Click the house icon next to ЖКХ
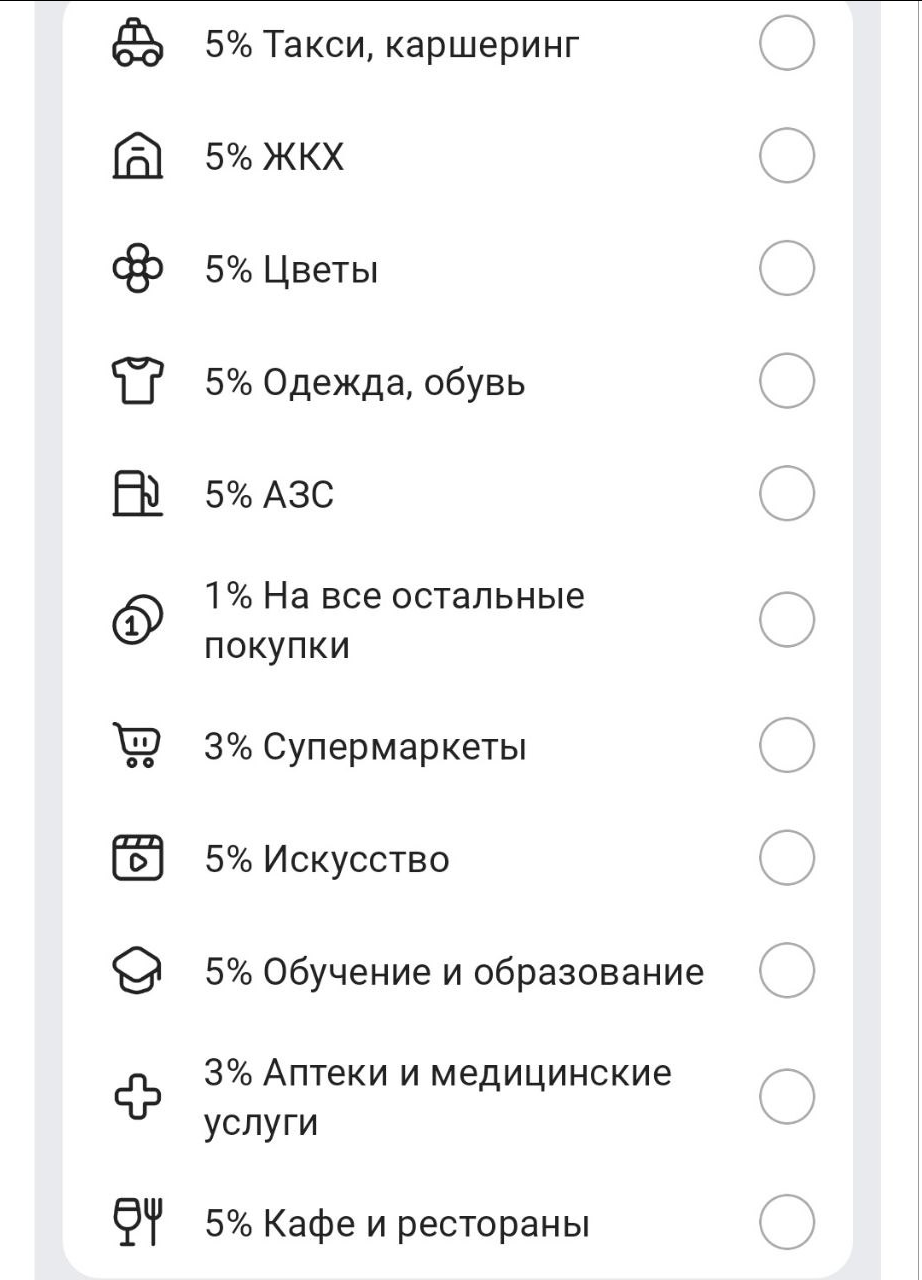This screenshot has height=1280, width=922. 139,154
